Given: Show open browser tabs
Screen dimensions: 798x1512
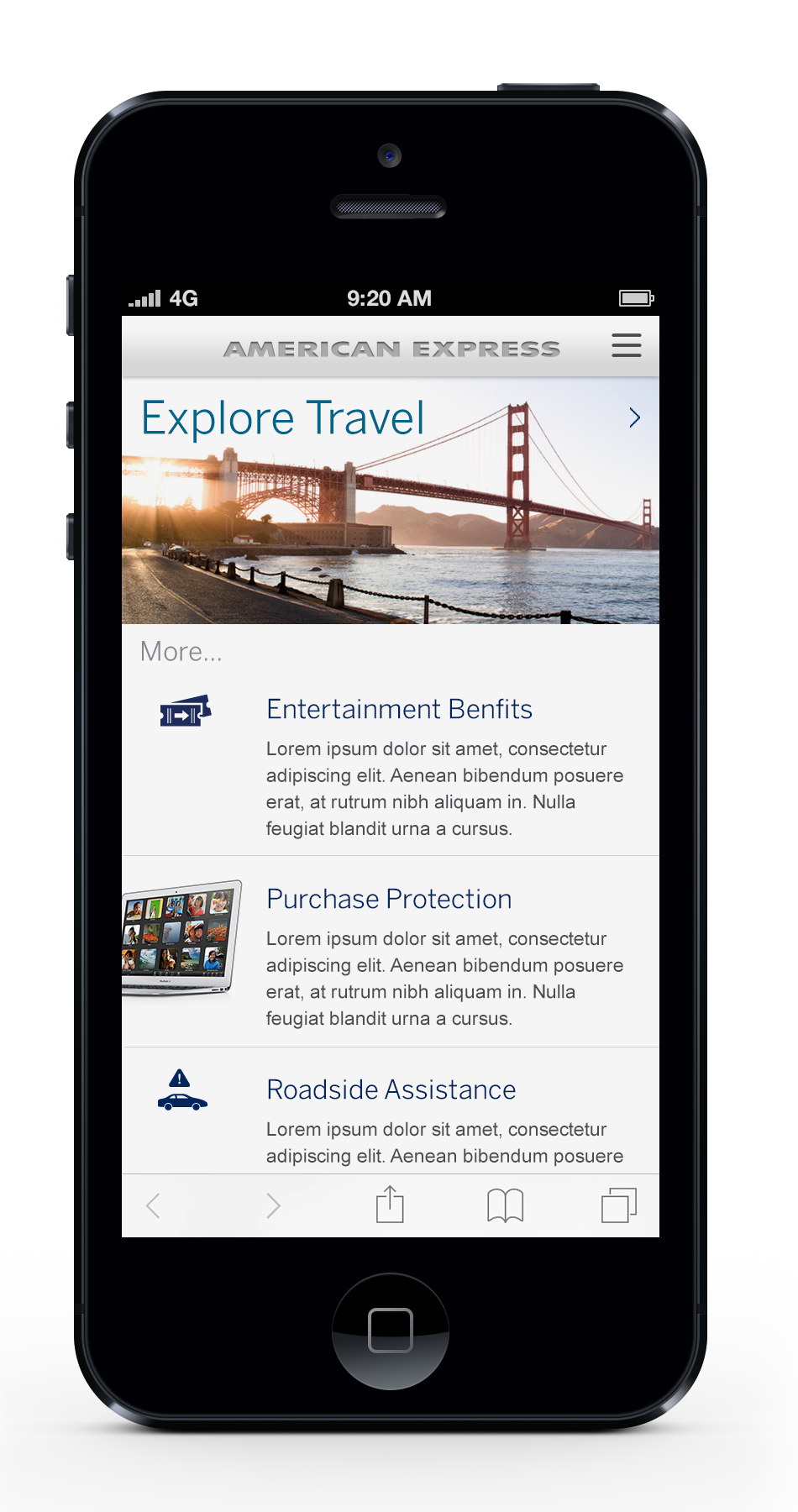Looking at the screenshot, I should tap(619, 1205).
